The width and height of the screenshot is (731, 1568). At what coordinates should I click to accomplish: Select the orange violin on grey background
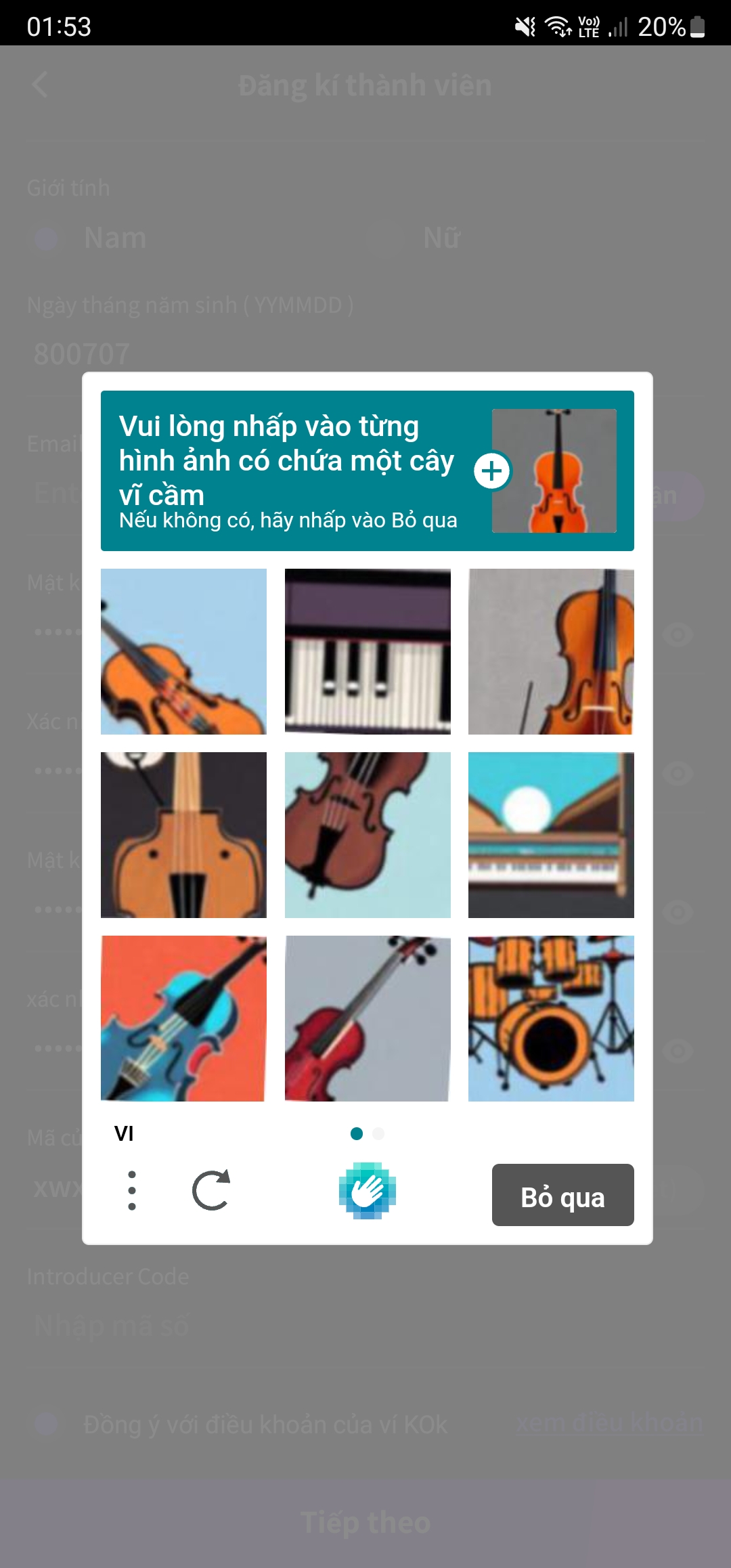click(551, 651)
